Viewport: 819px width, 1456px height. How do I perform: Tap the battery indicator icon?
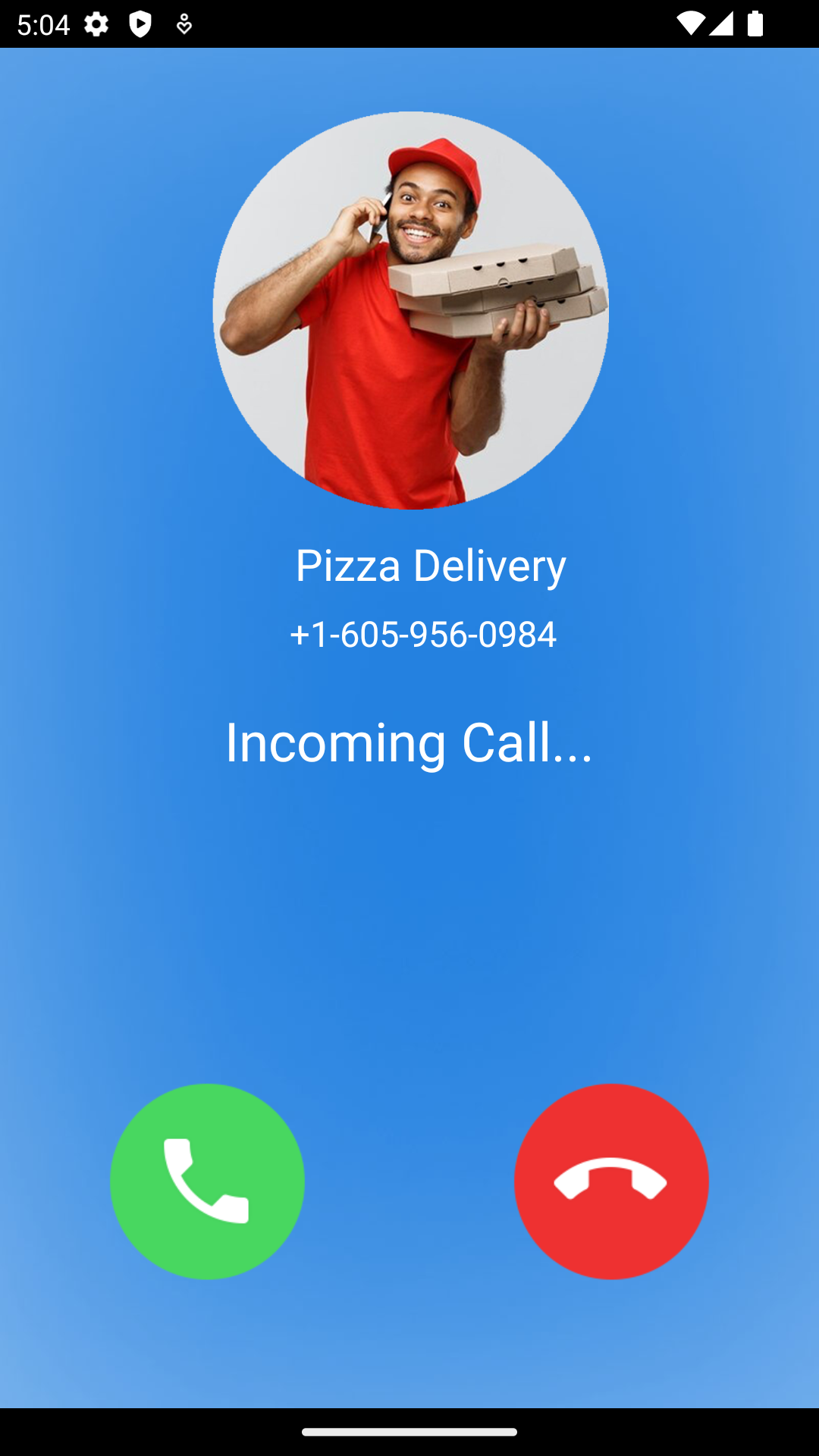tap(756, 24)
